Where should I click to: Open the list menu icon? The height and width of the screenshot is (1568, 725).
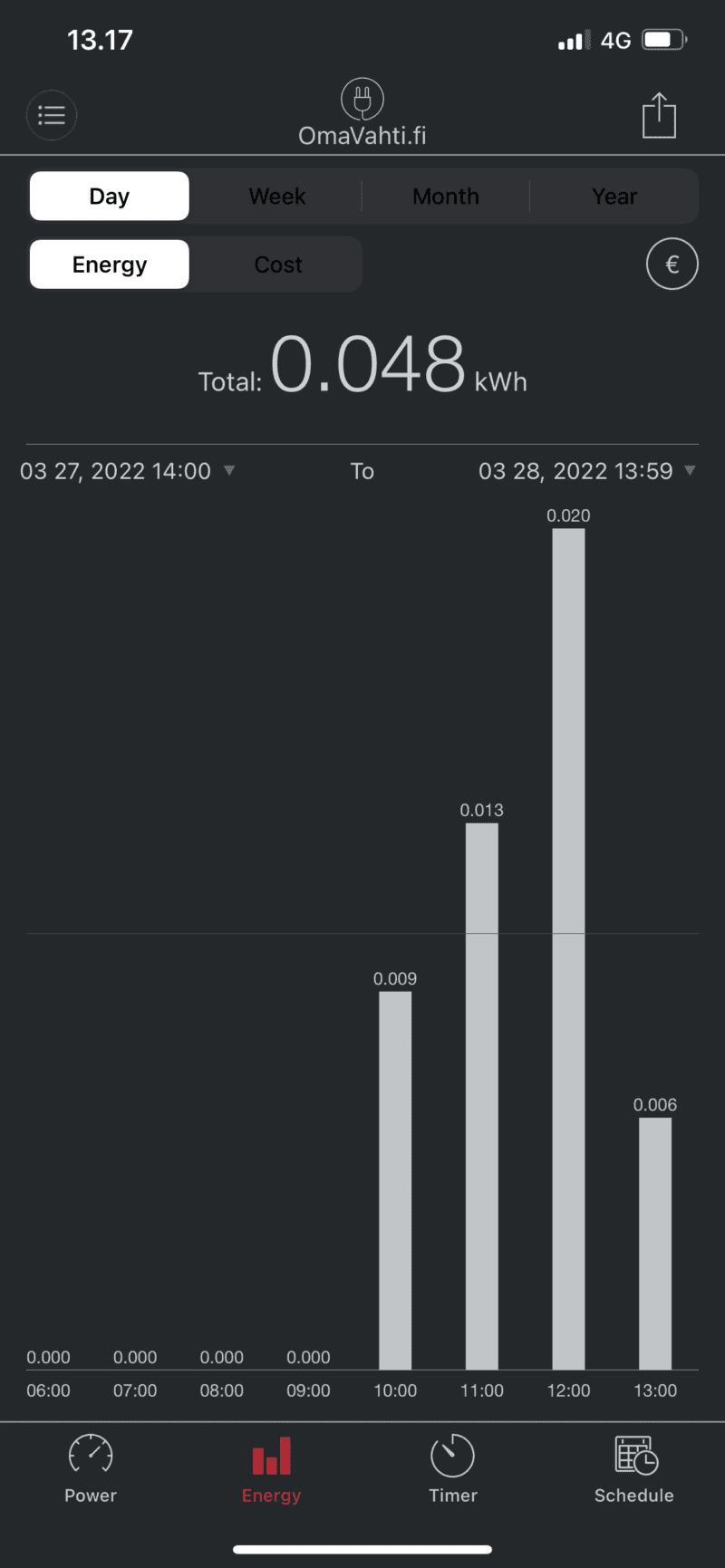point(52,115)
